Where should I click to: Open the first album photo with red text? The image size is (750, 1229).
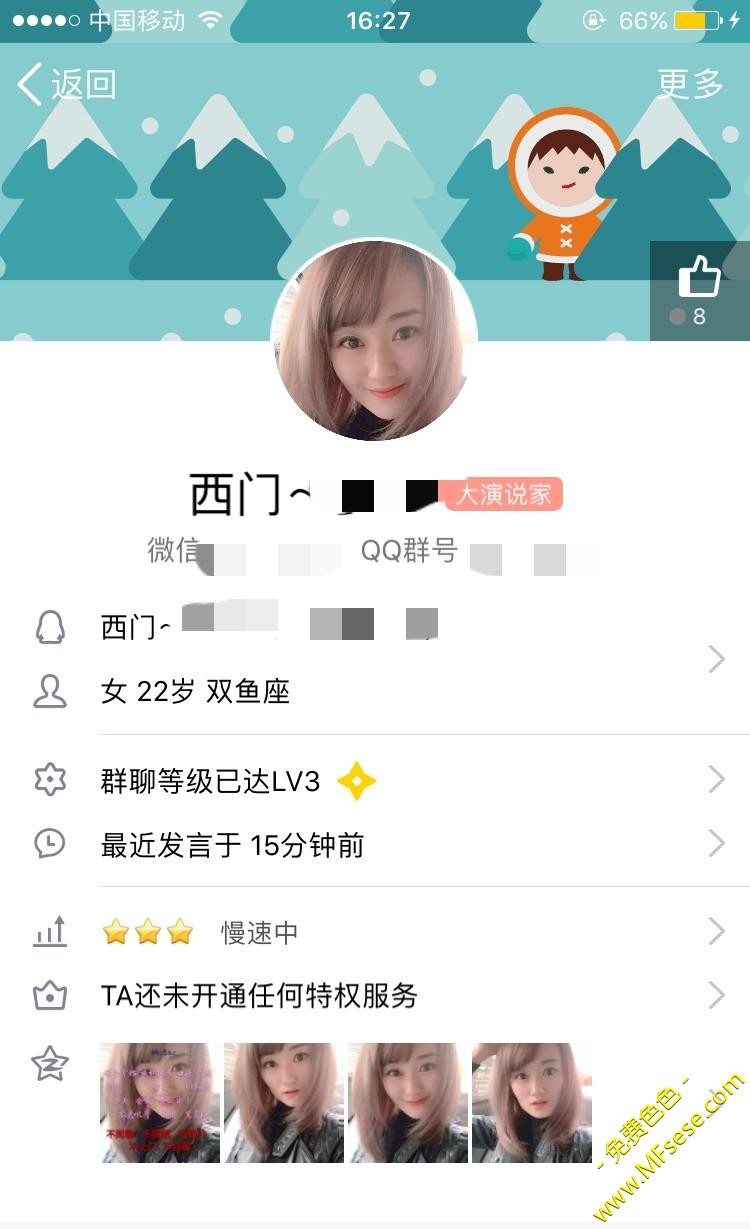click(x=160, y=1102)
